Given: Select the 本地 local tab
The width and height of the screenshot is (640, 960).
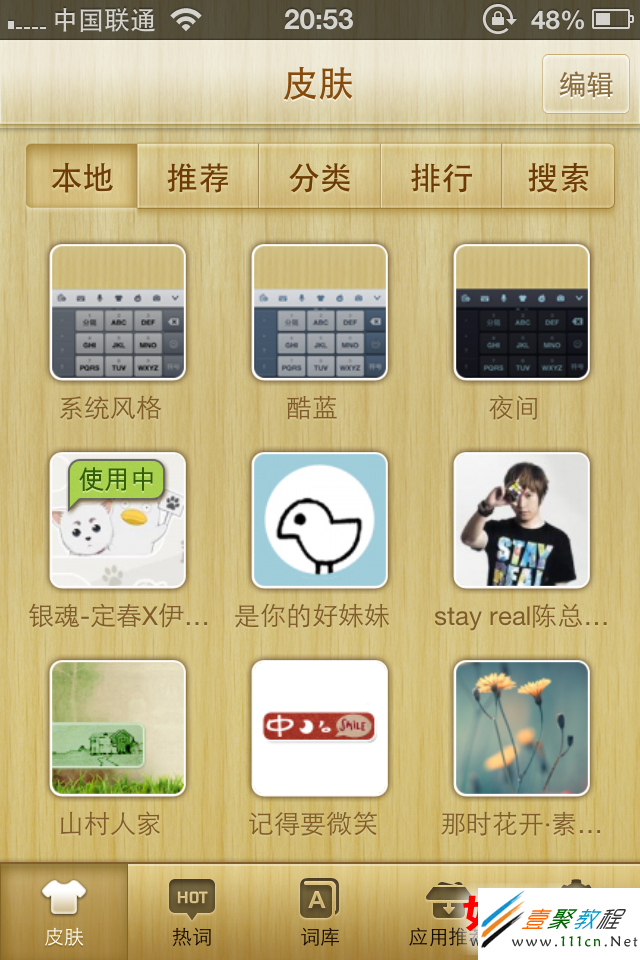Looking at the screenshot, I should pyautogui.click(x=82, y=178).
